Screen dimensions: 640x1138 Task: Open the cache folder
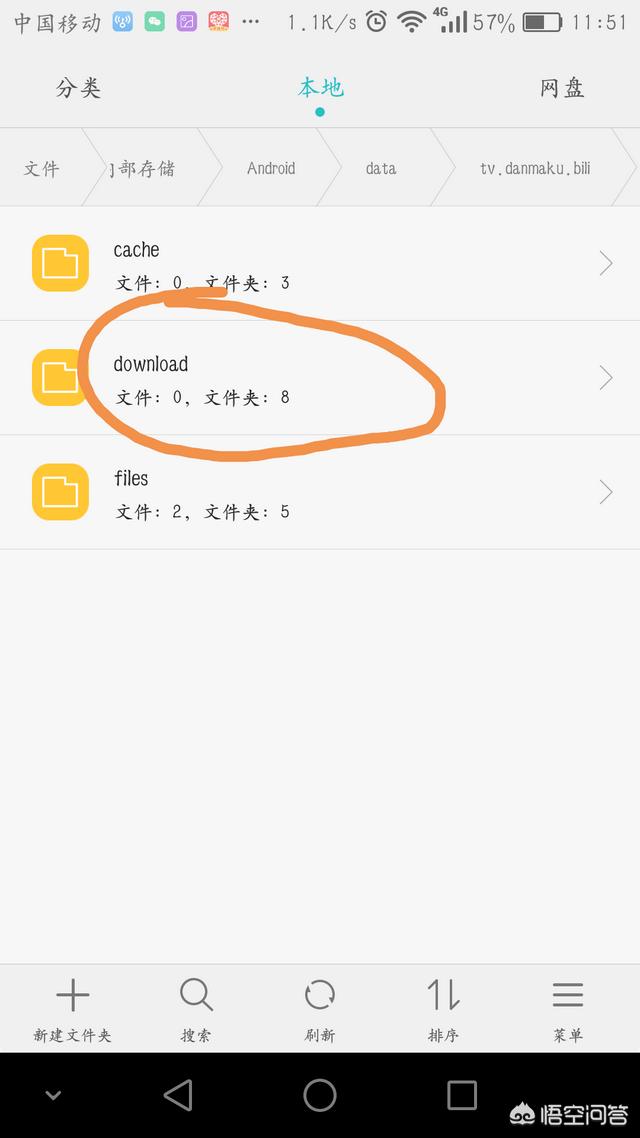click(320, 264)
